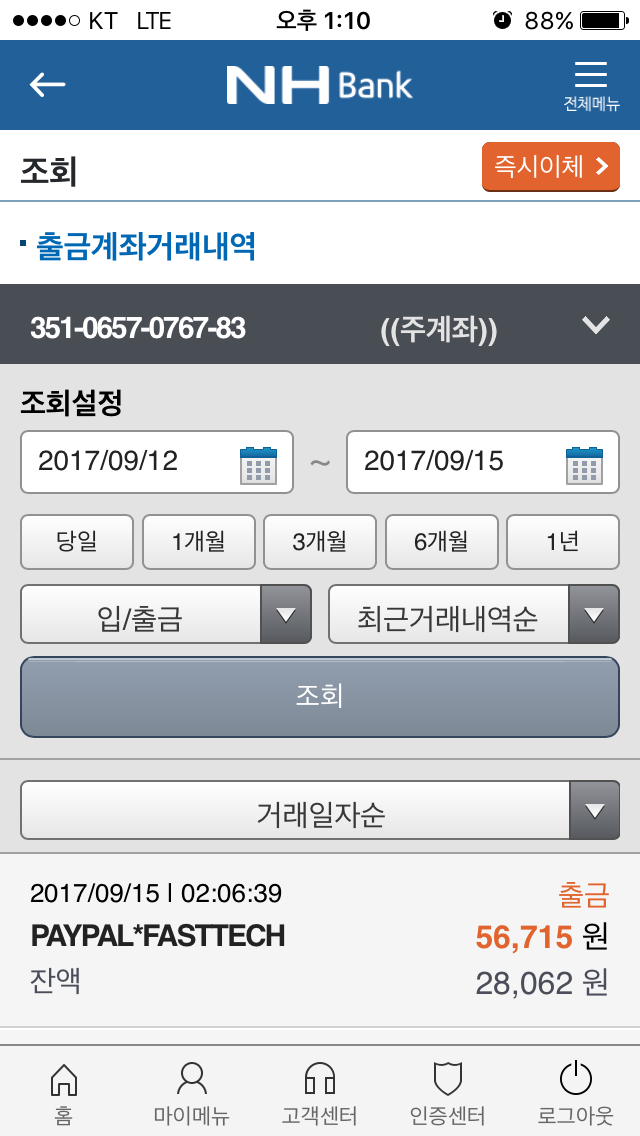Go back with the arrow icon
Viewport: 640px width, 1136px height.
pos(47,85)
